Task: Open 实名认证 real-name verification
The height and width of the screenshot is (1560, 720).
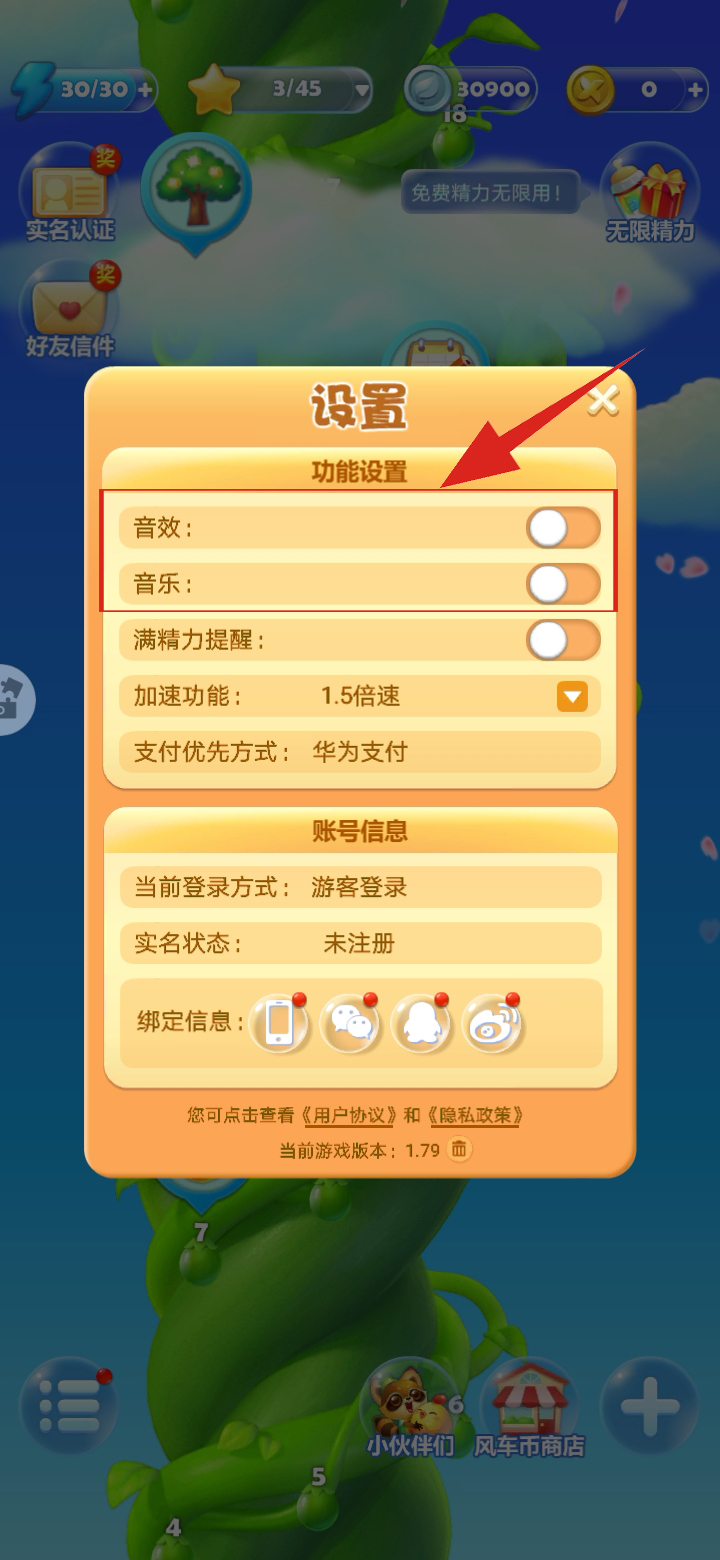Action: pos(70,195)
